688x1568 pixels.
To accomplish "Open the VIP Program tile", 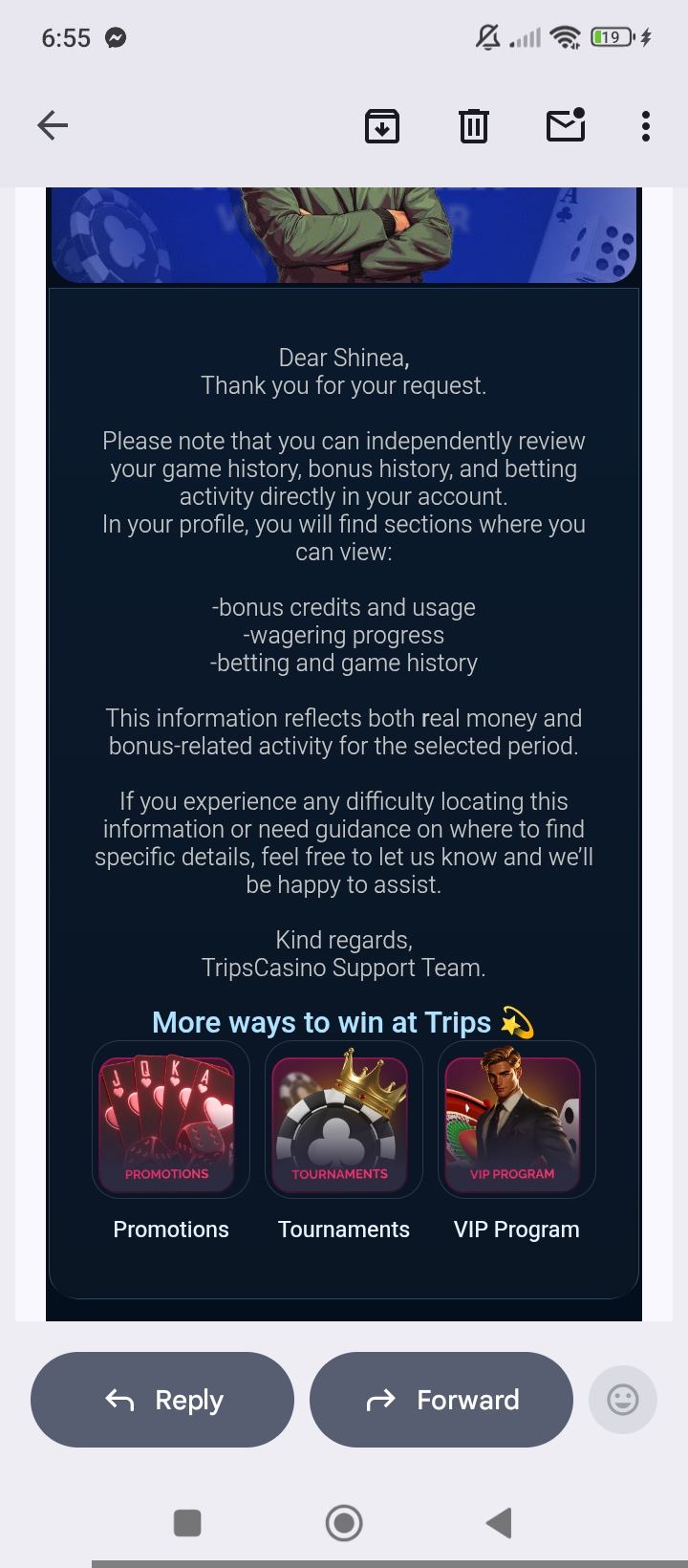I will click(x=516, y=1120).
